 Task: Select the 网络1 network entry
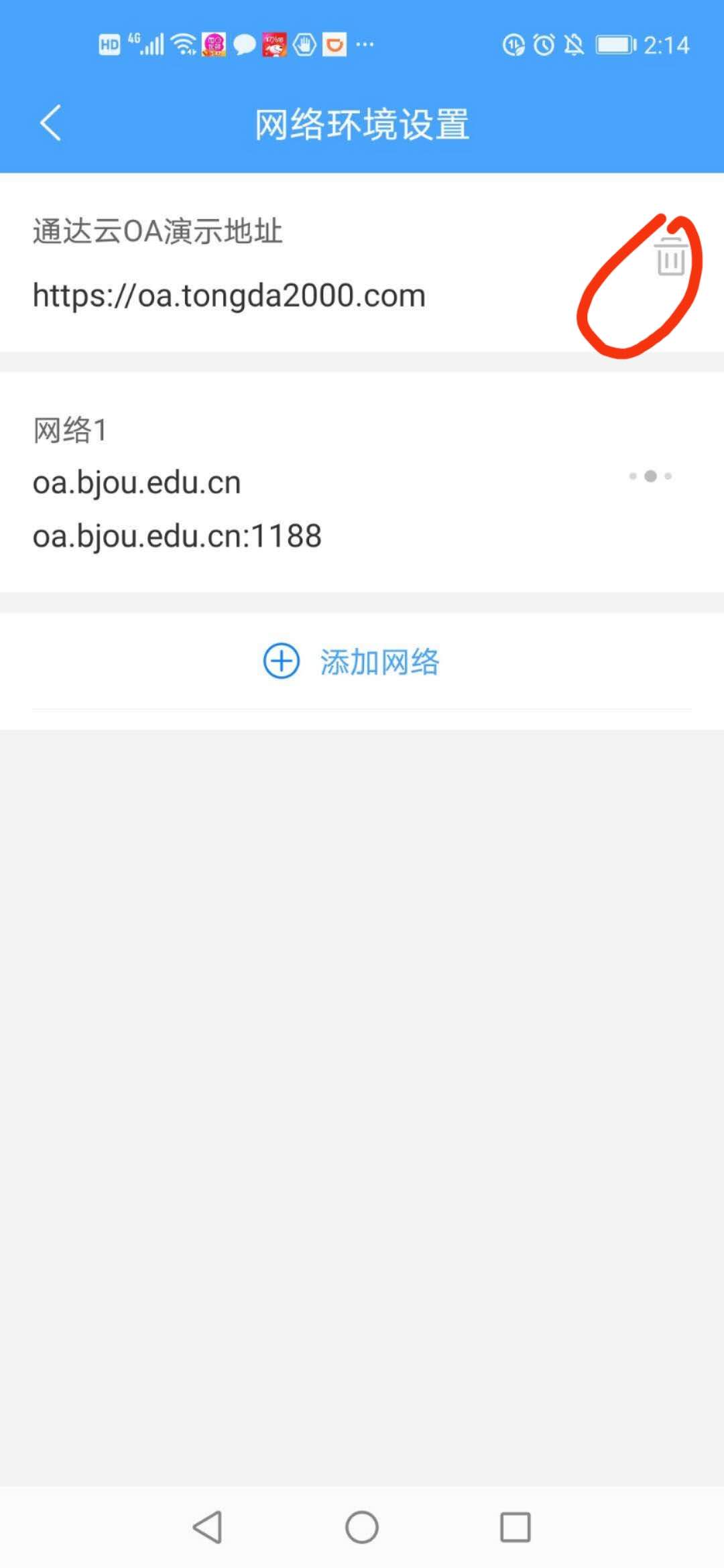(268, 482)
